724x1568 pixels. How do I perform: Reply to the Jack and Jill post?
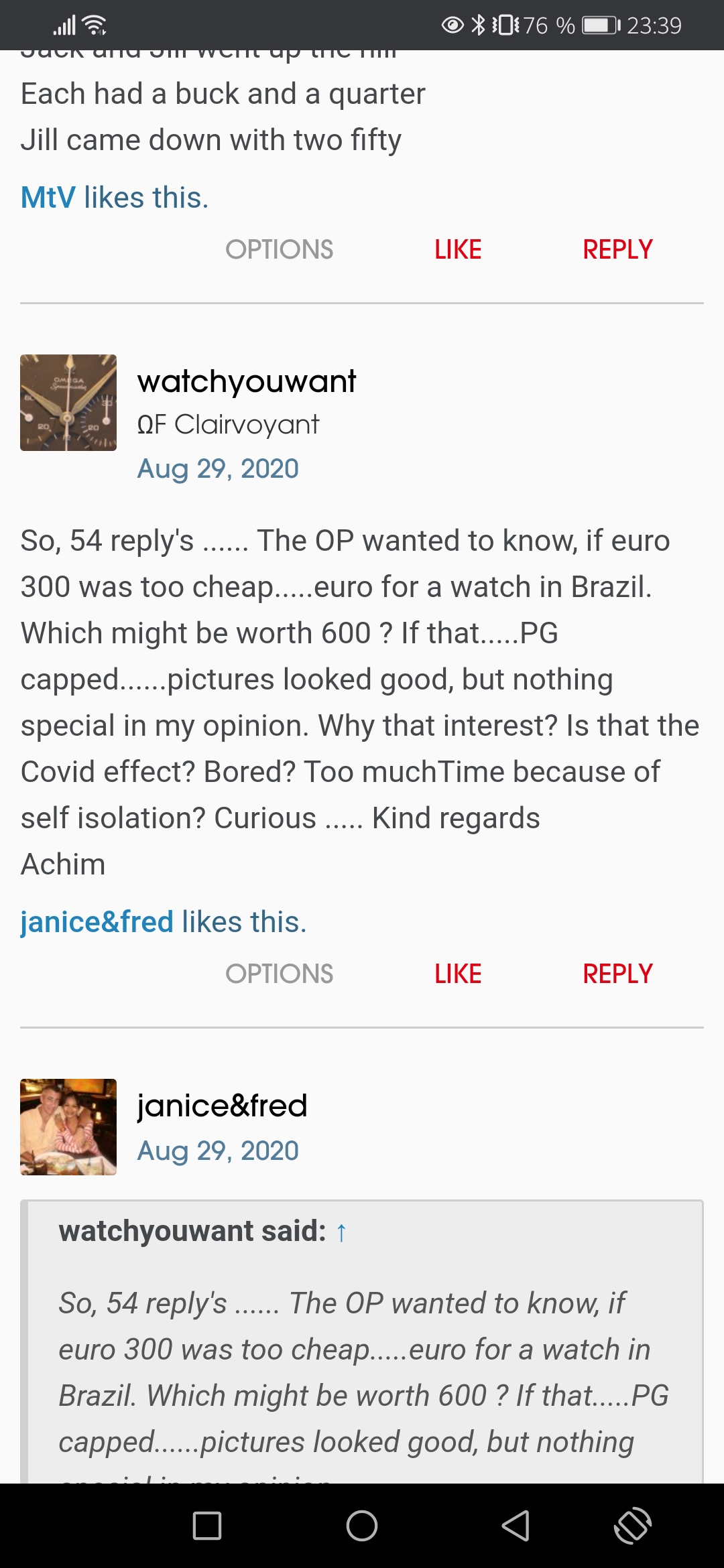tap(617, 249)
